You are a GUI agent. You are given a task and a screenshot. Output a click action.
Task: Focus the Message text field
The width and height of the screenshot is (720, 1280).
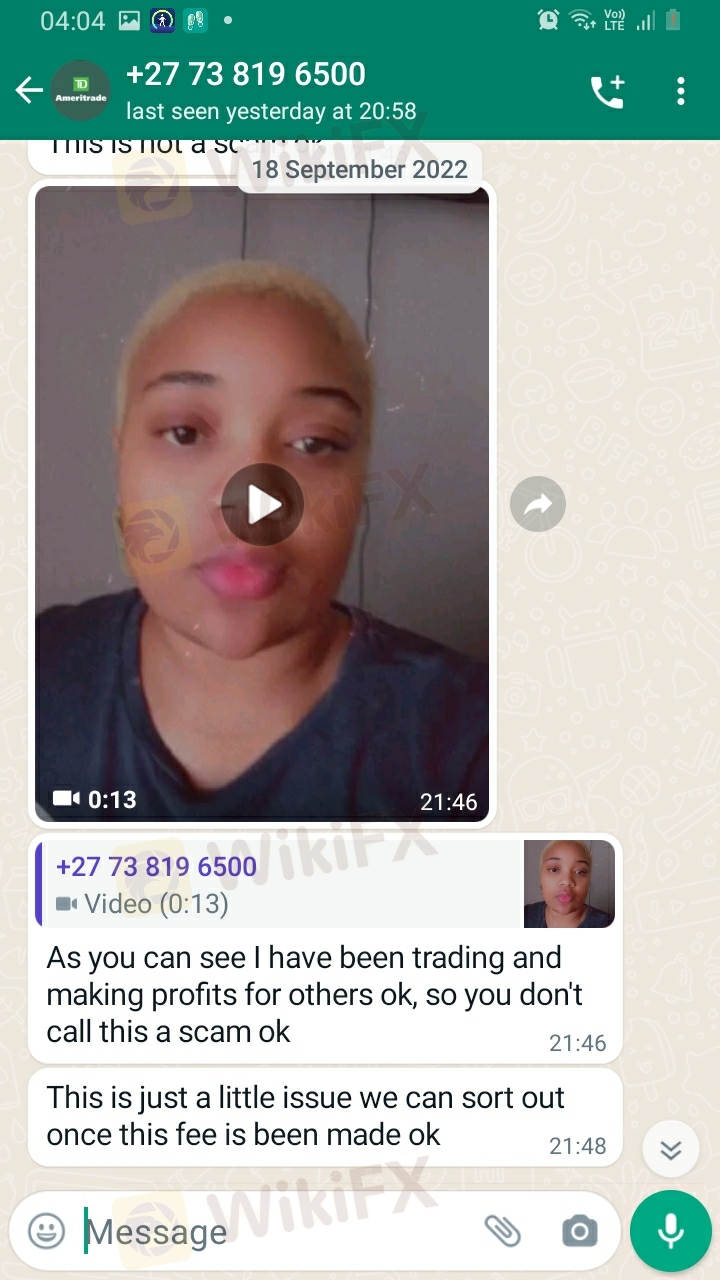click(270, 1231)
